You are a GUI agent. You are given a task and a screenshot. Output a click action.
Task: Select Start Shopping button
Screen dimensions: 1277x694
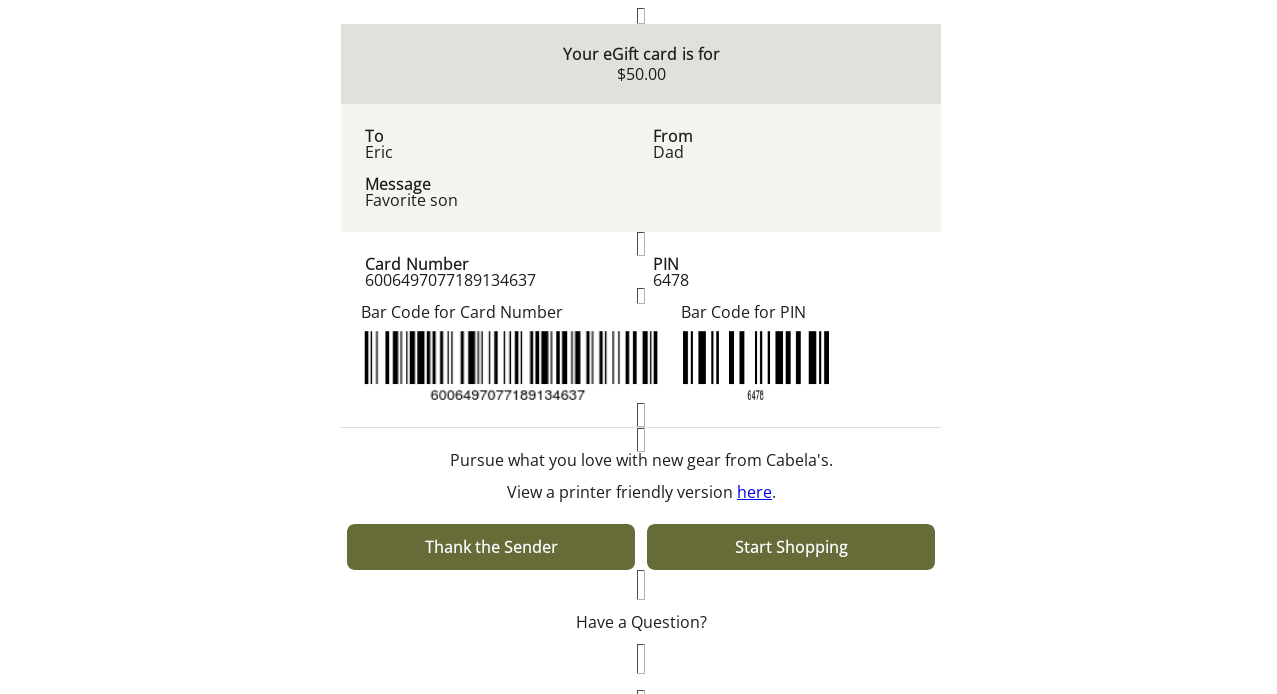click(791, 547)
